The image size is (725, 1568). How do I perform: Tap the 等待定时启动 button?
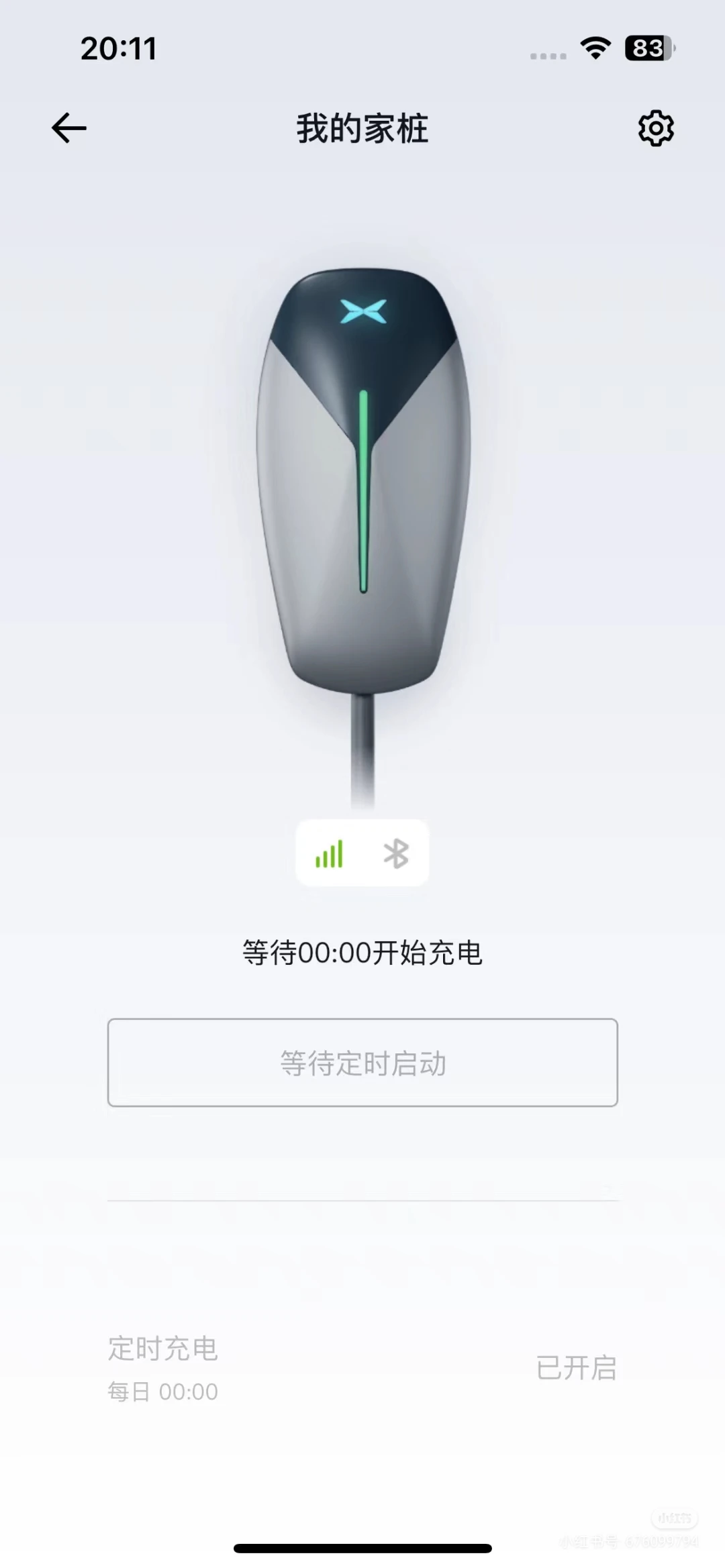(362, 1063)
